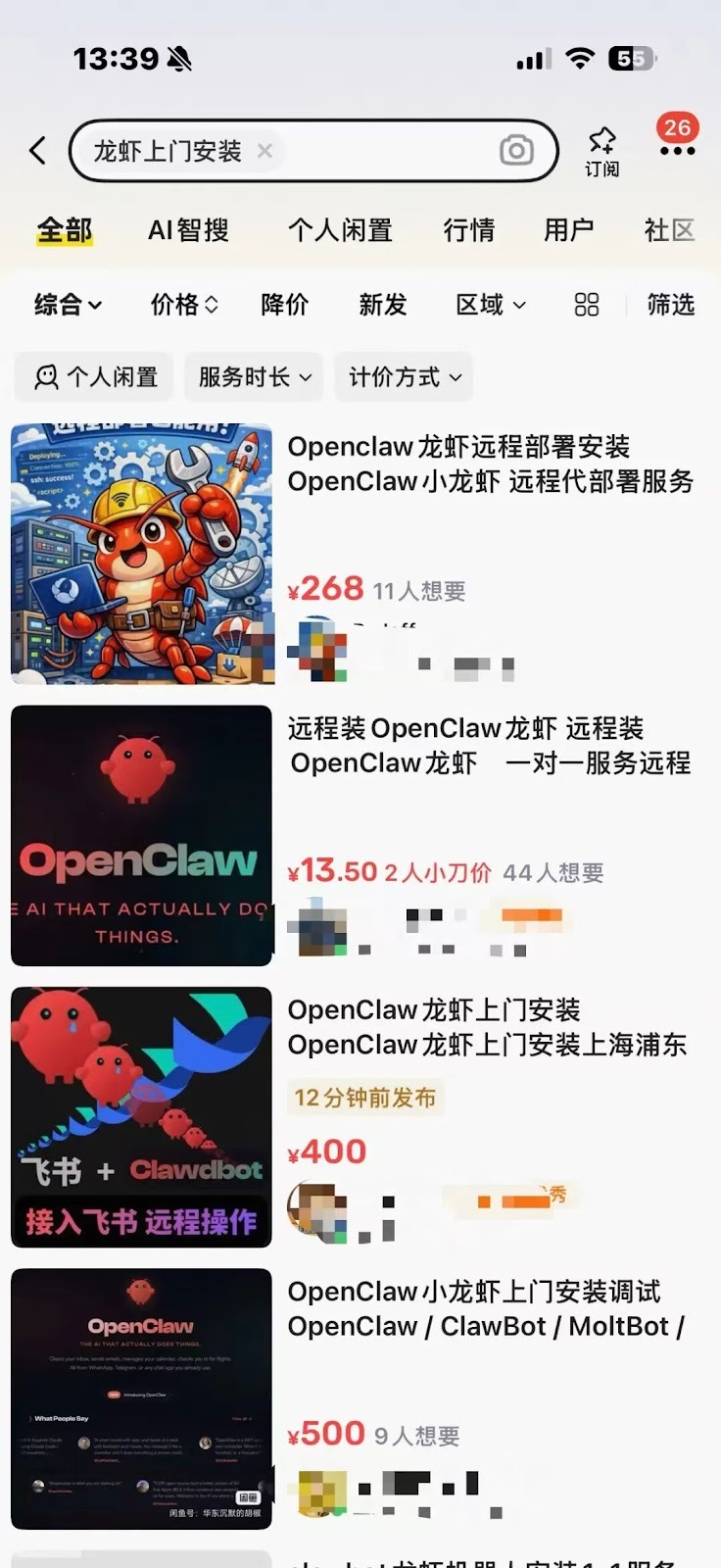Toggle the 新发 newly-listed filter

(381, 306)
